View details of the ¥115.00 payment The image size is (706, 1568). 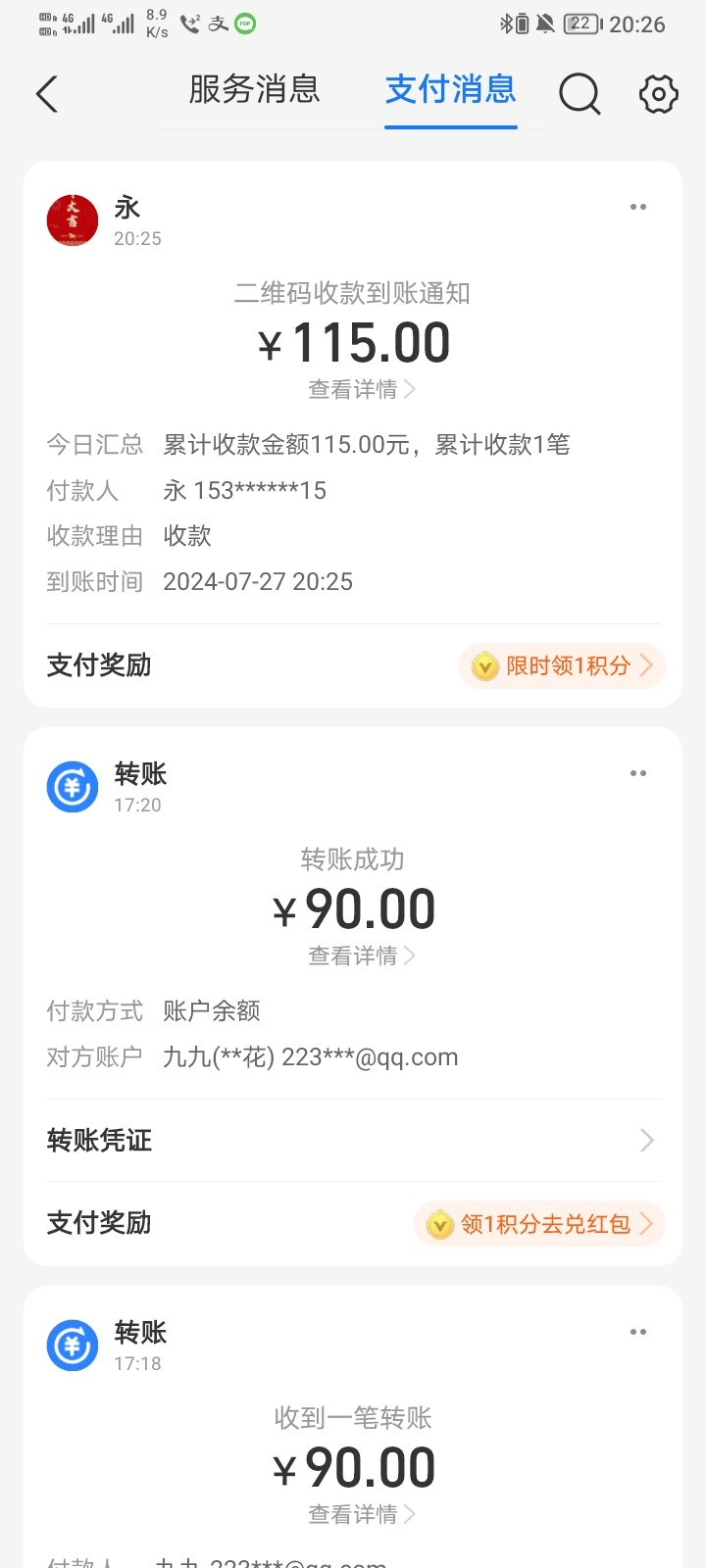point(362,390)
